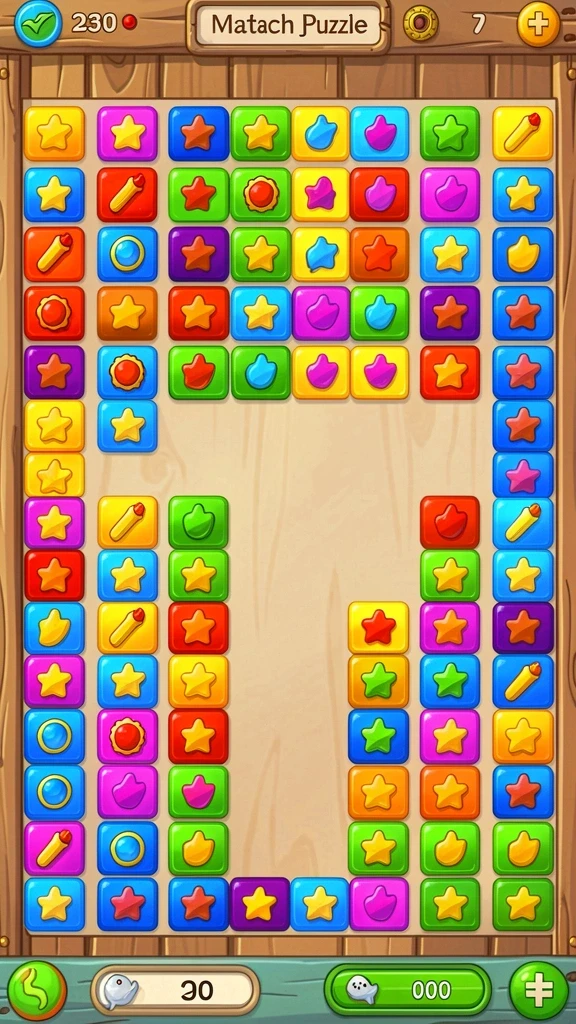Select the red tile with a red drop
The image size is (576, 1024).
pos(450,522)
